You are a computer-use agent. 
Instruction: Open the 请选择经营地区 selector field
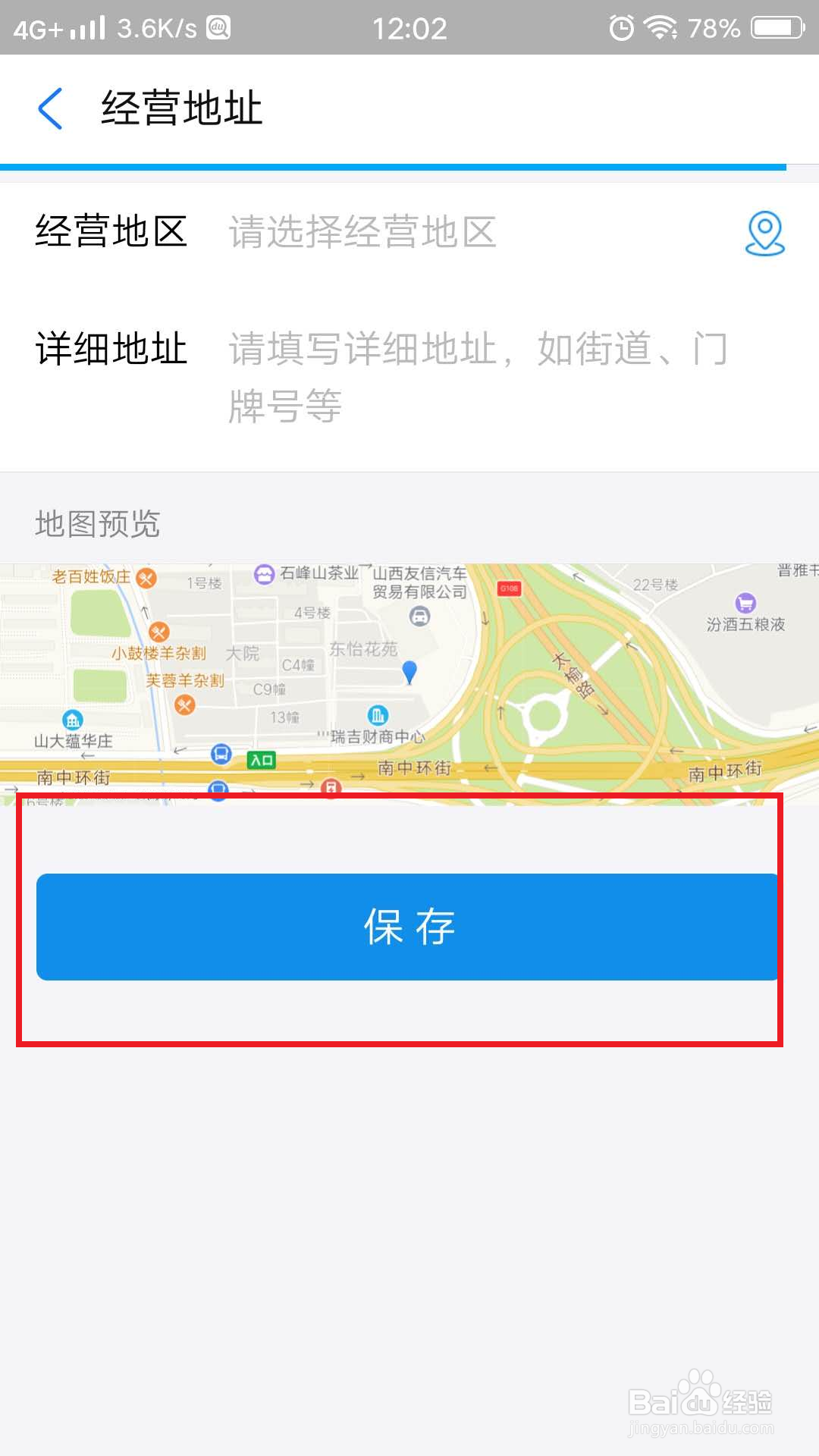pos(360,234)
